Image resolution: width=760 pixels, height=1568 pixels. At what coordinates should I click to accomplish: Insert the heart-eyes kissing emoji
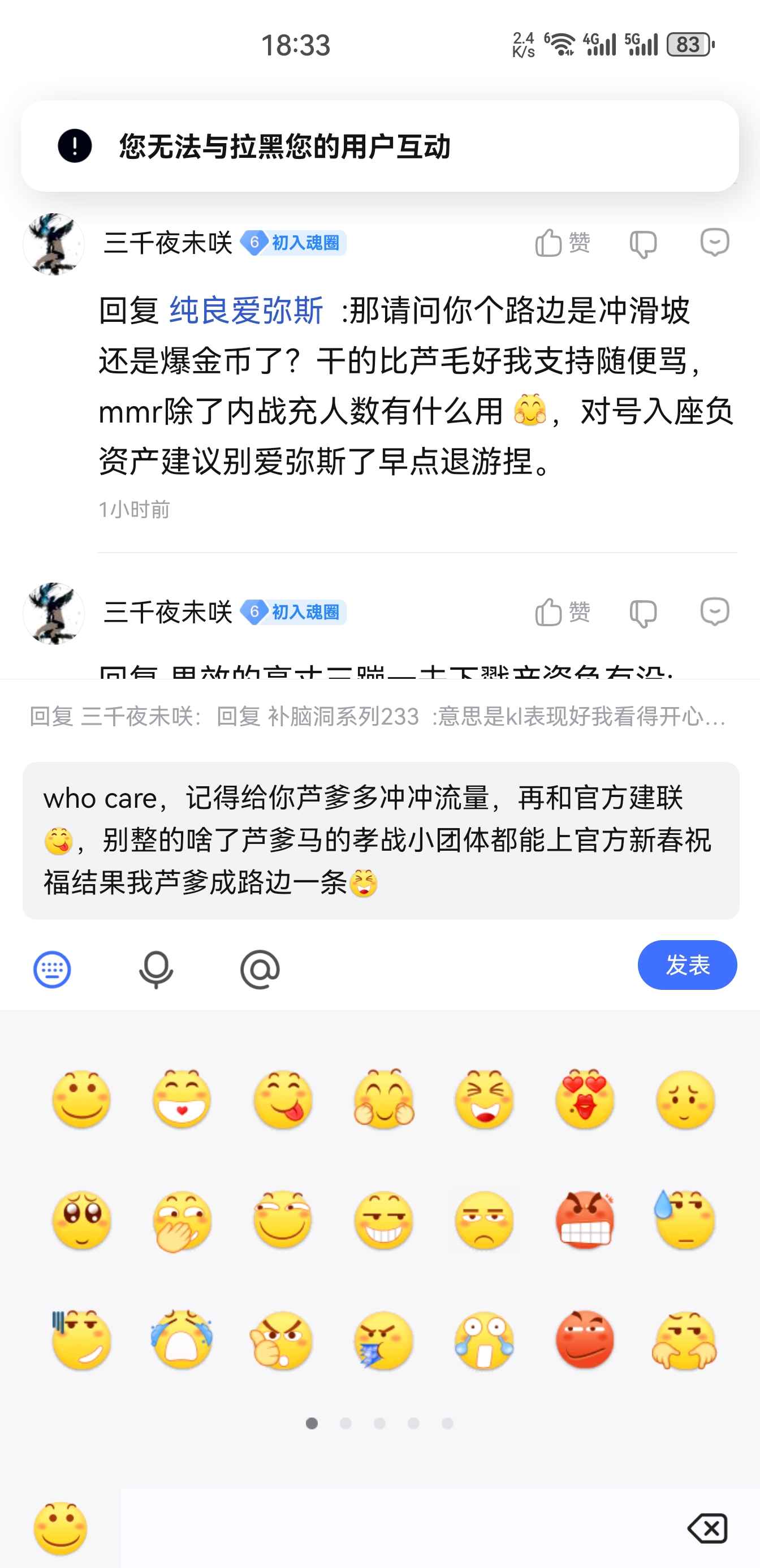[x=585, y=1099]
